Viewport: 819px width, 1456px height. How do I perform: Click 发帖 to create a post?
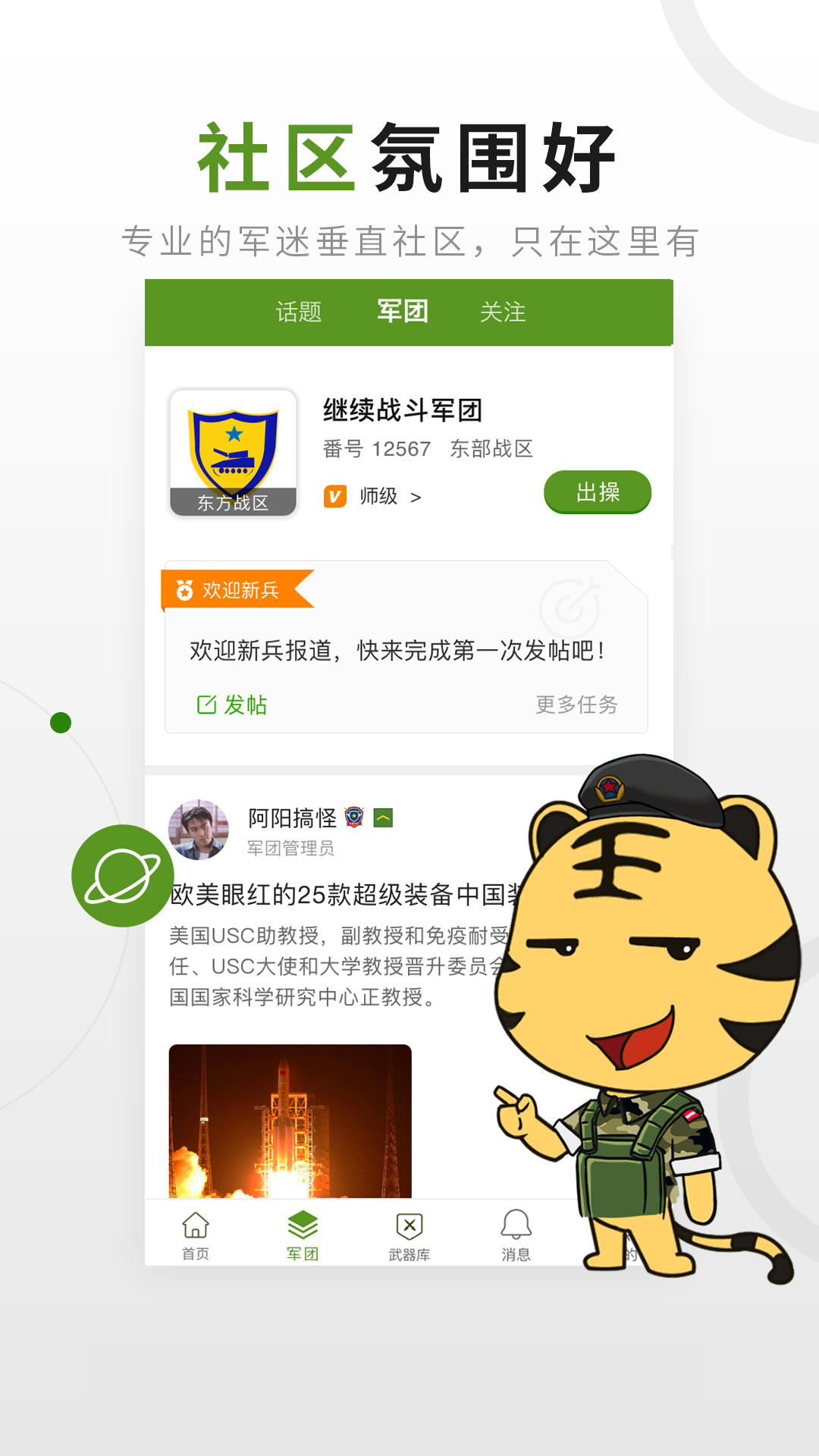click(231, 705)
